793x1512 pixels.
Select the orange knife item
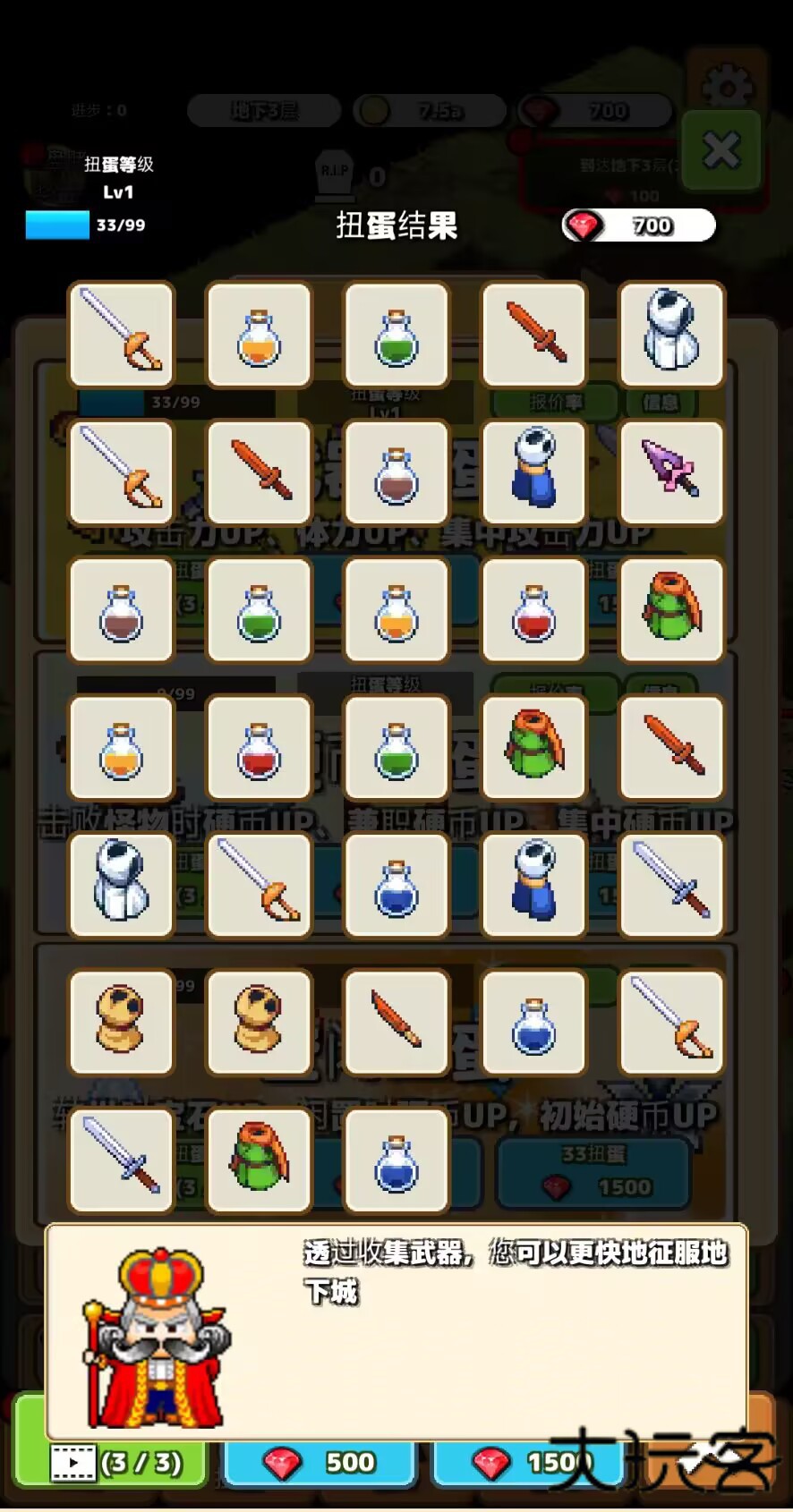tap(396, 1023)
